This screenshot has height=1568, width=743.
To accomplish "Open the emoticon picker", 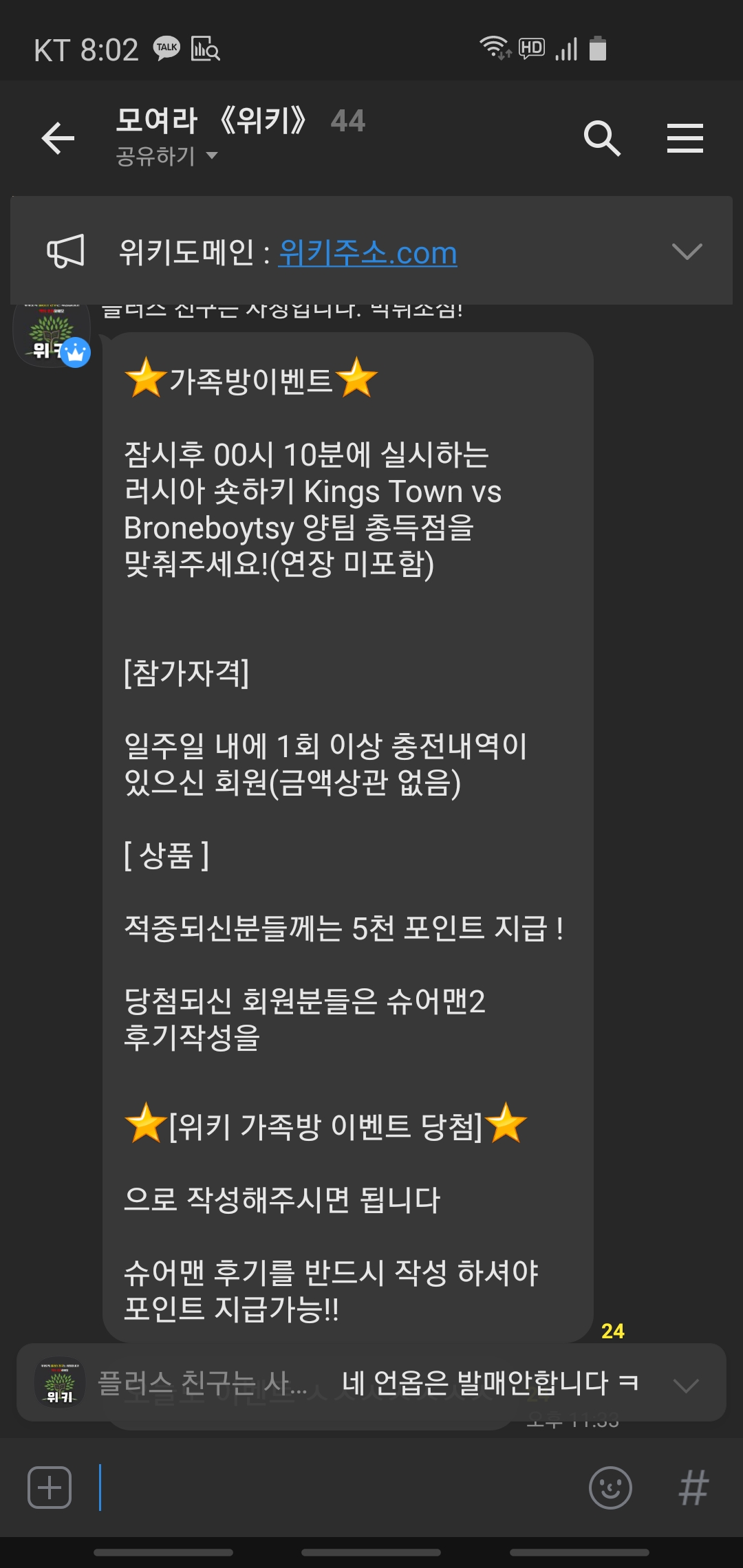I will pos(610,1488).
